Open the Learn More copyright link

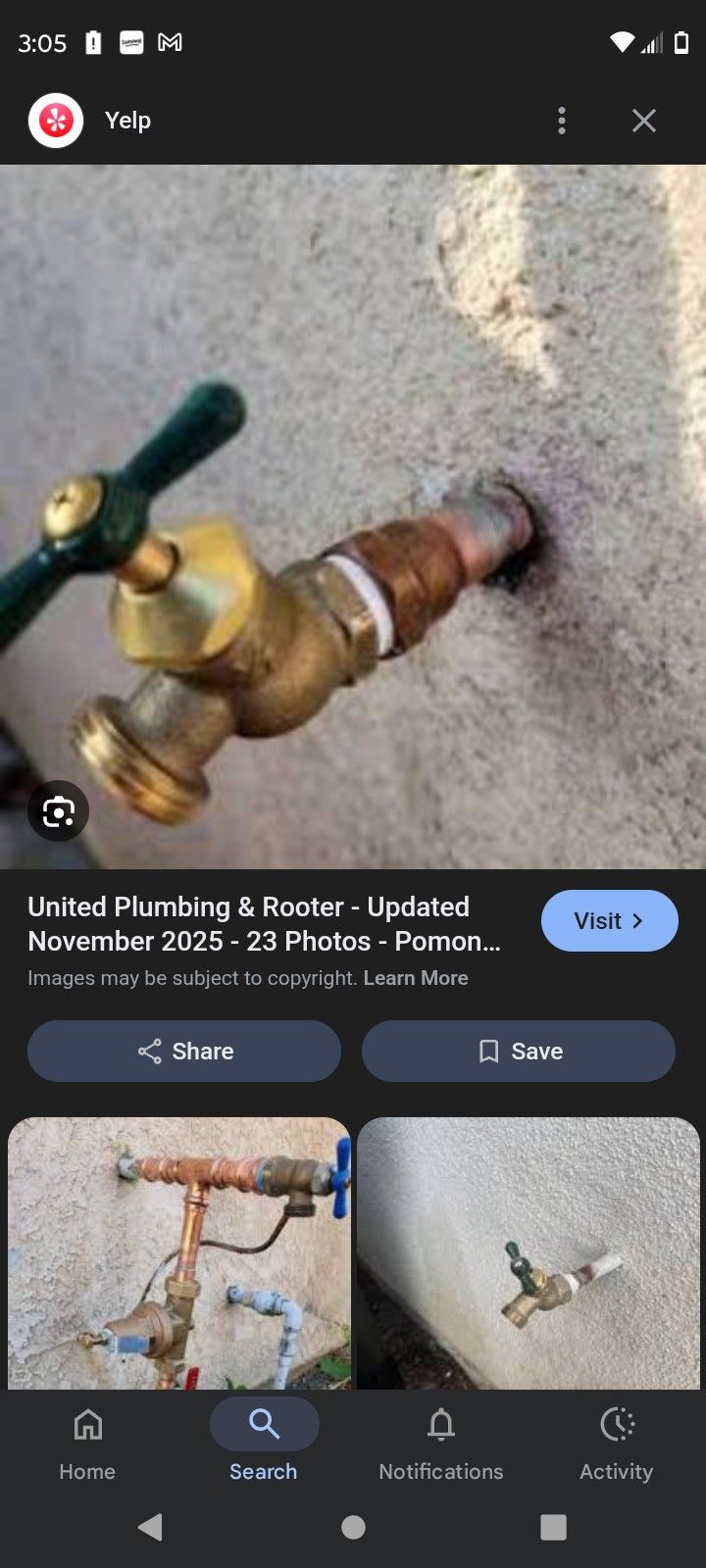pos(415,978)
